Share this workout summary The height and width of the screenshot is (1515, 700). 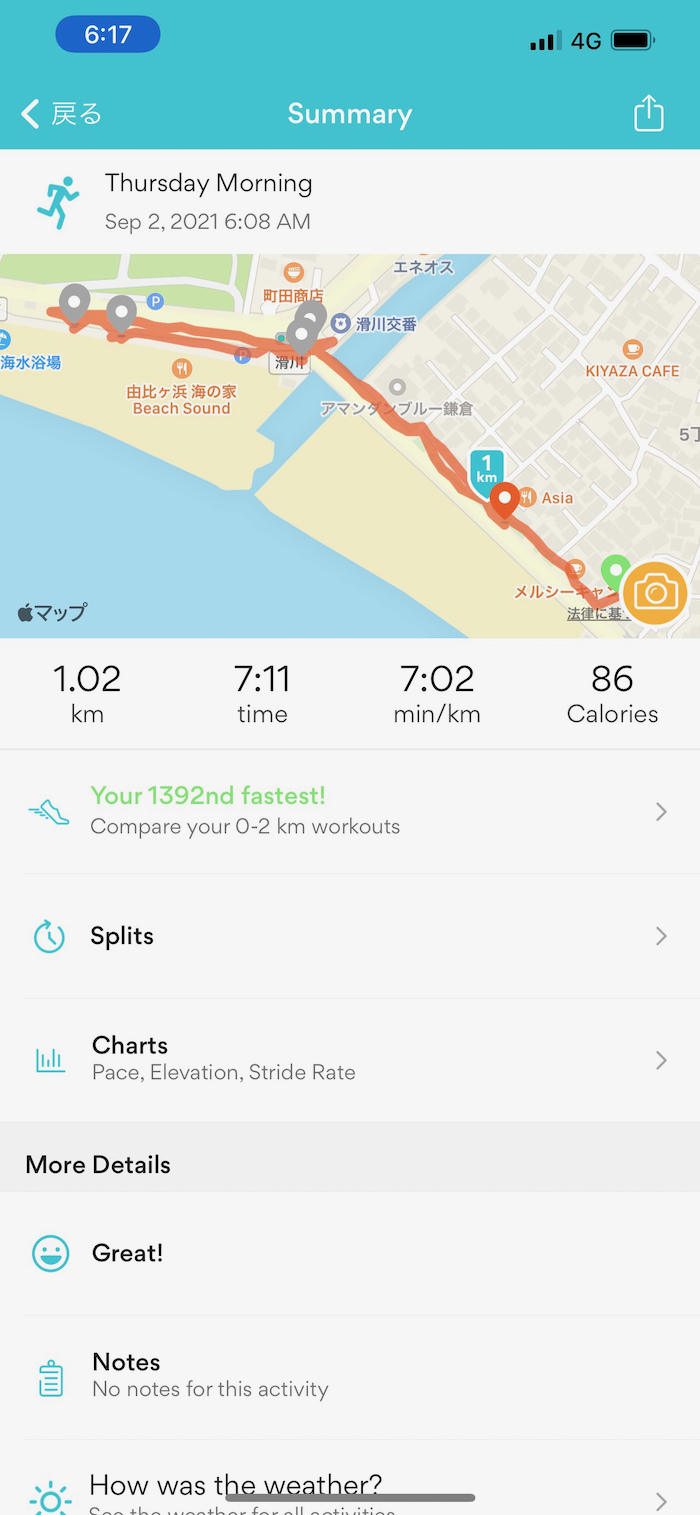(x=648, y=113)
